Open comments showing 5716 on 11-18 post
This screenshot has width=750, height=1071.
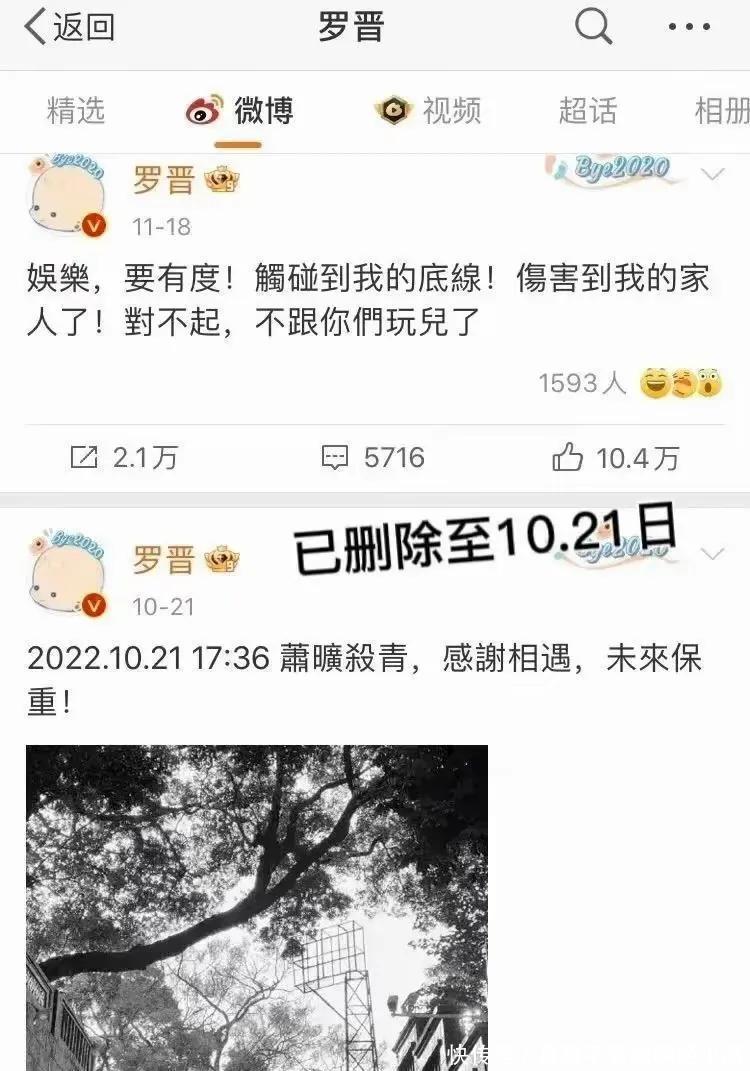coord(373,458)
